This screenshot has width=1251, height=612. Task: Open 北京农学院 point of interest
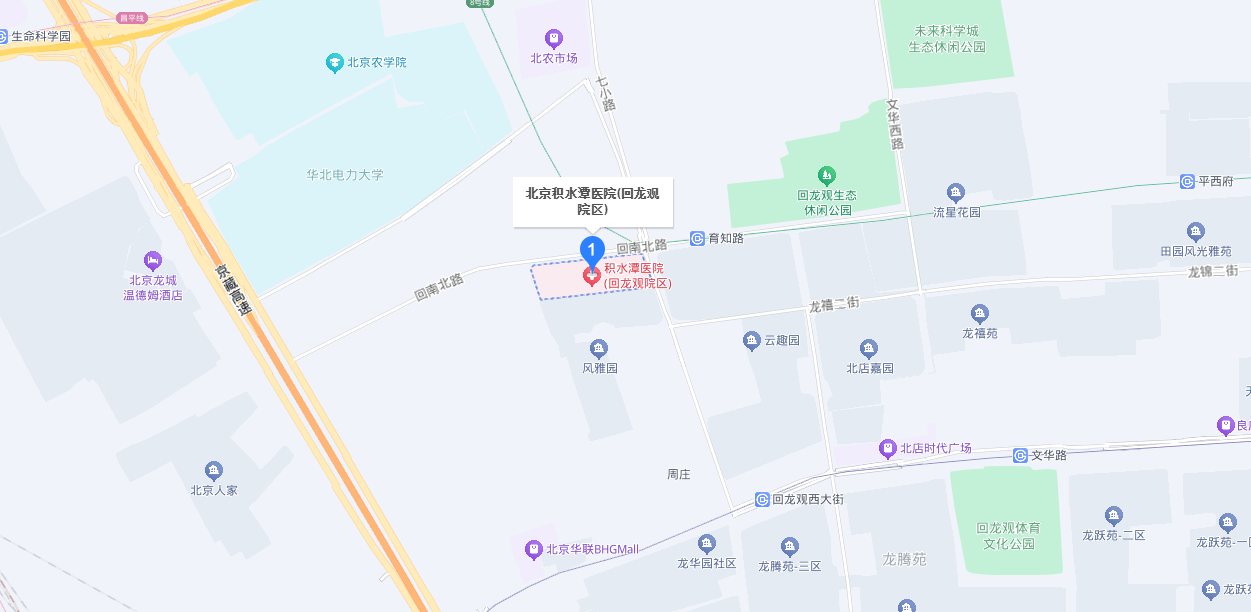[x=335, y=63]
